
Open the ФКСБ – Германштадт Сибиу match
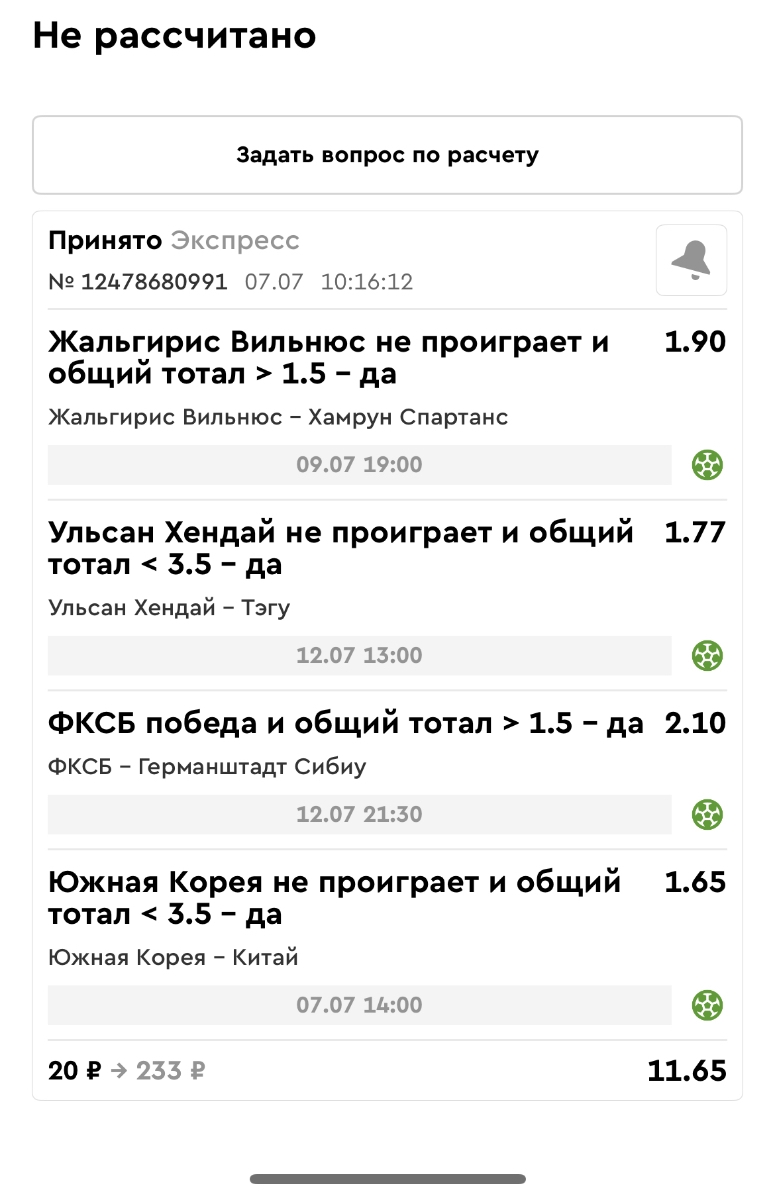(207, 767)
